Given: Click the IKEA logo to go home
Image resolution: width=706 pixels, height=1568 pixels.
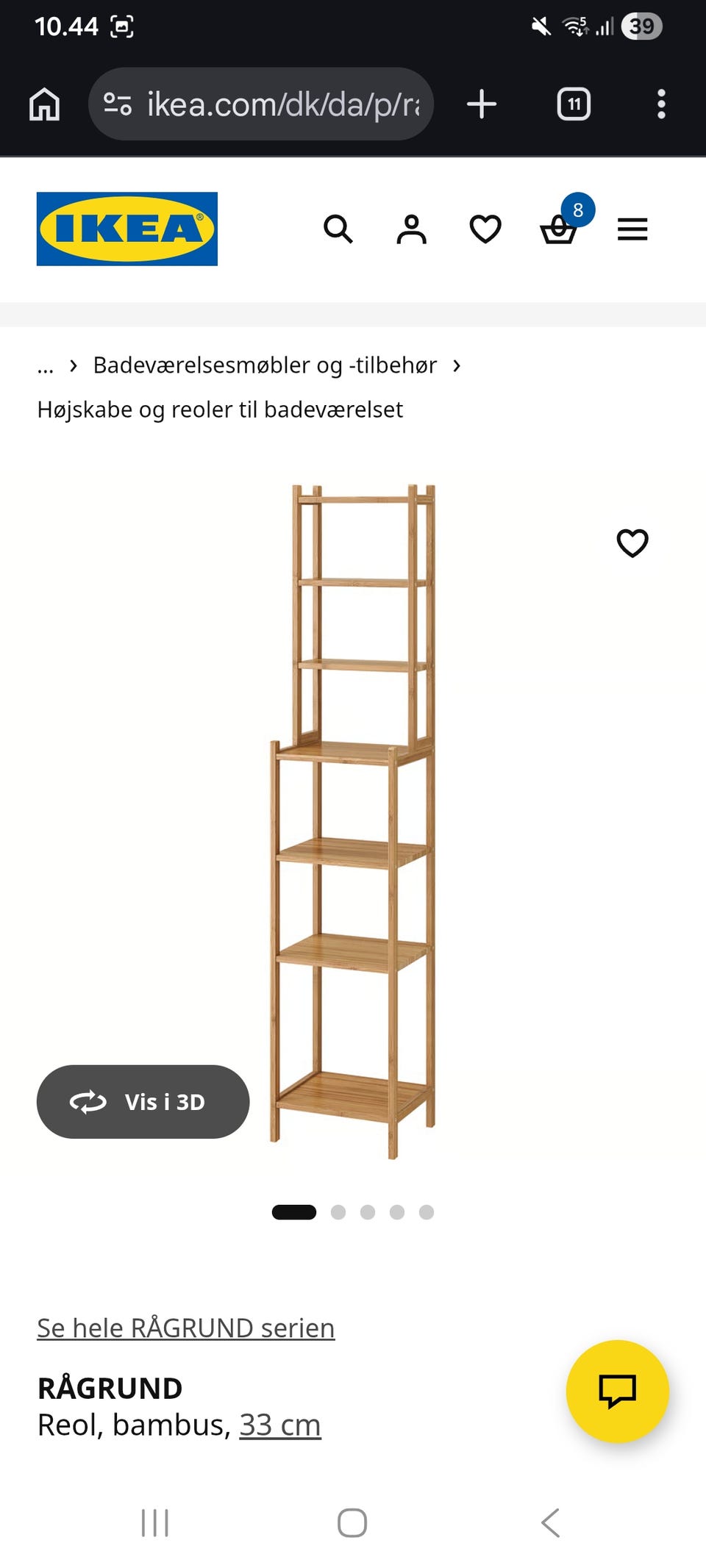Looking at the screenshot, I should pos(127,229).
